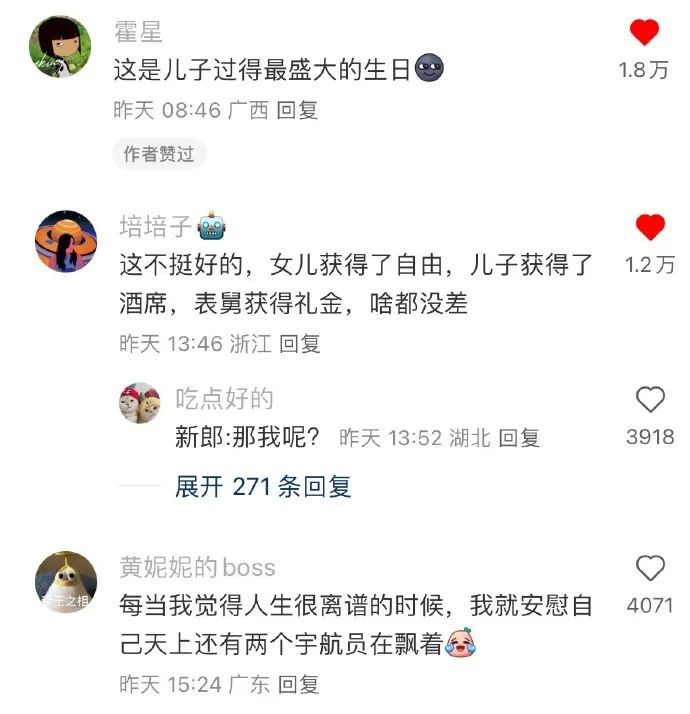The height and width of the screenshot is (714, 690).
Task: Unlike 霍星's comment via the red heart
Action: pyautogui.click(x=644, y=33)
